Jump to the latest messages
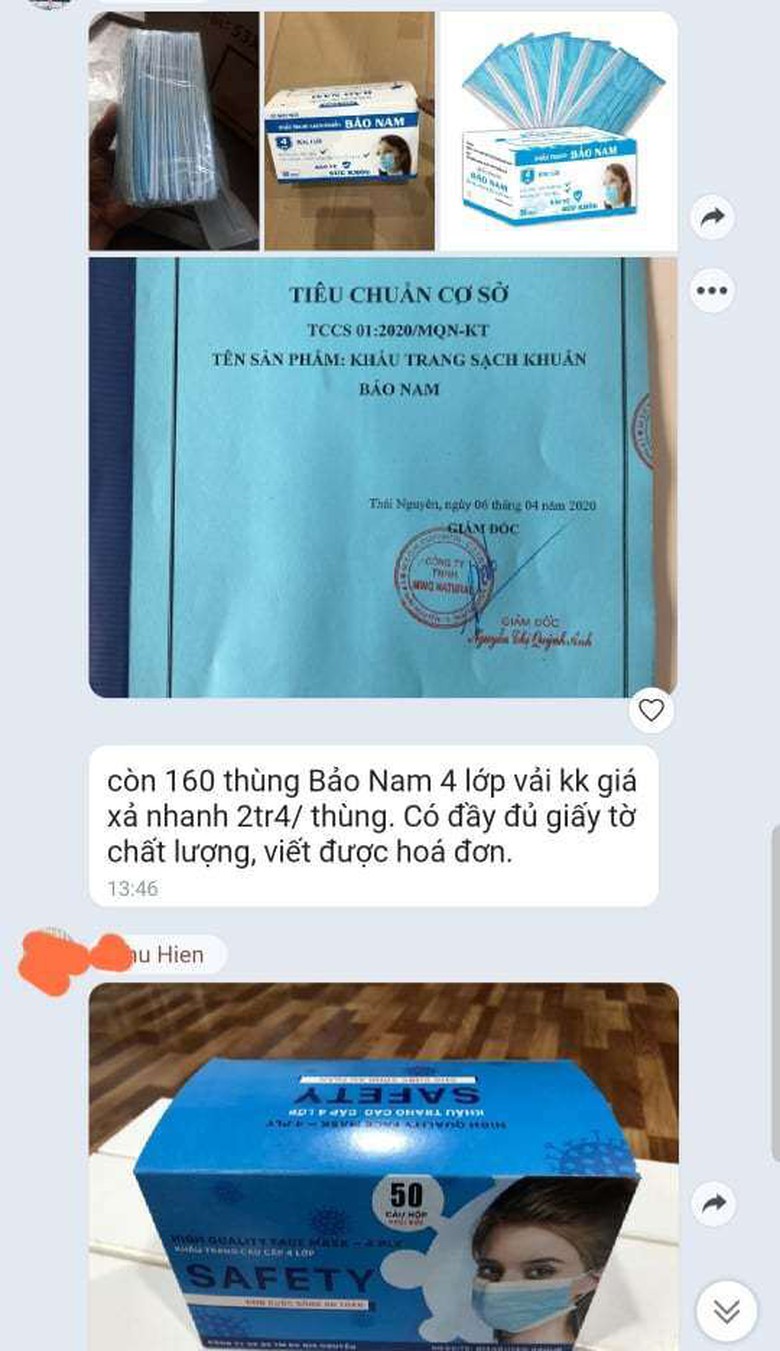 point(727,1310)
